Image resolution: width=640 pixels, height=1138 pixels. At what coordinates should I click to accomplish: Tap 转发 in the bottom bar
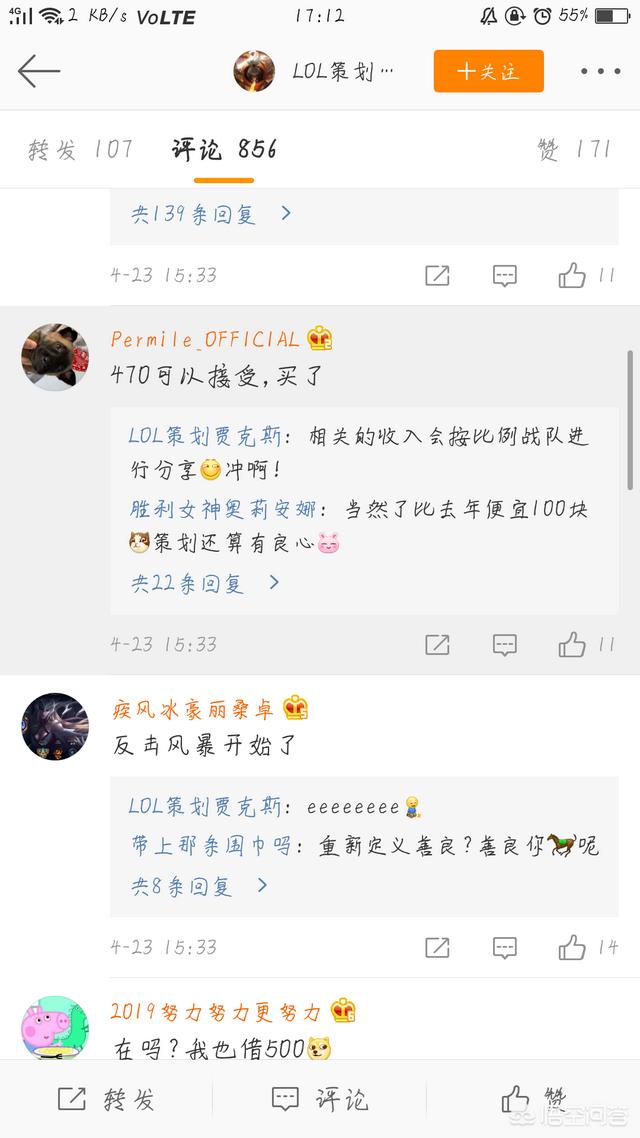tap(106, 1099)
